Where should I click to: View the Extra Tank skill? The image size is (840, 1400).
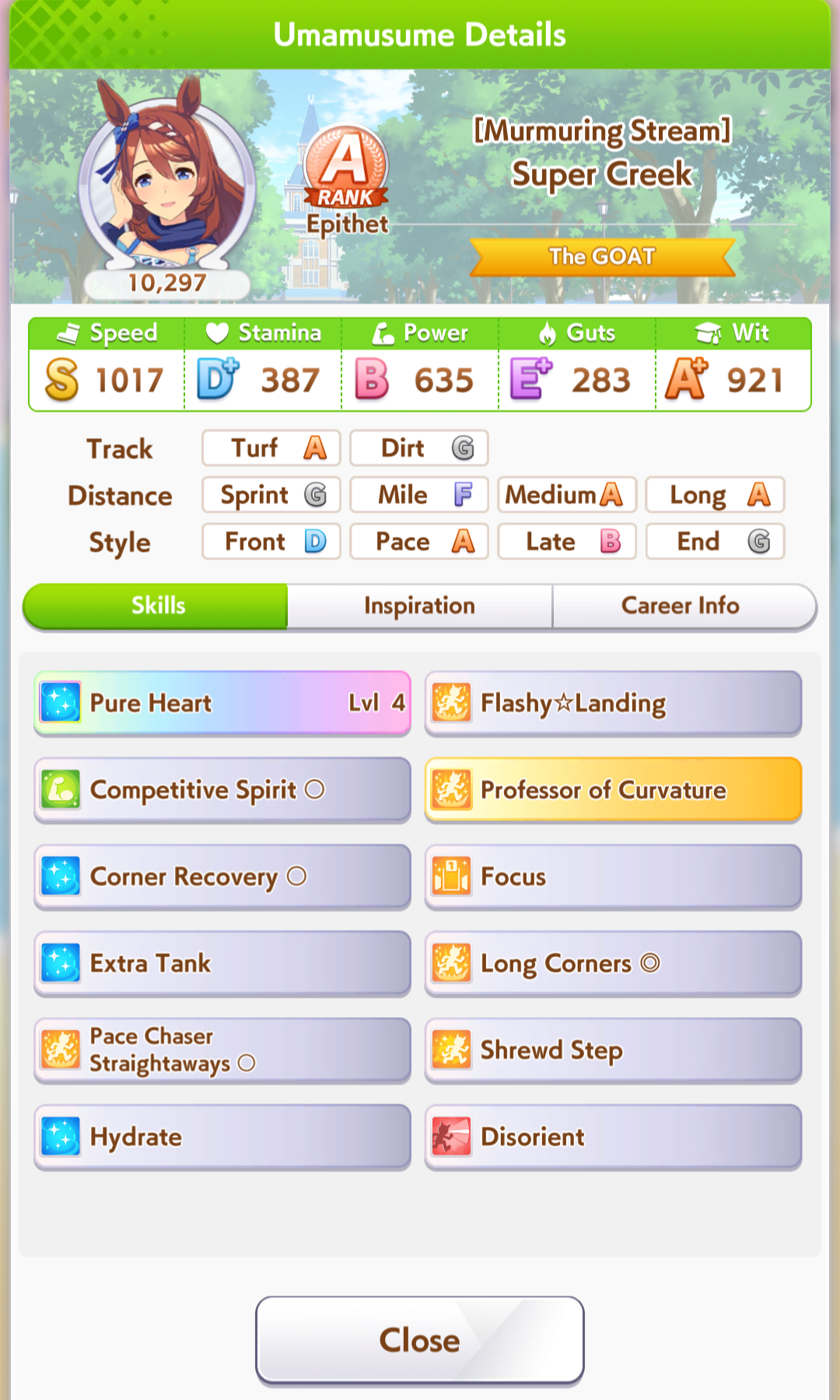click(222, 963)
